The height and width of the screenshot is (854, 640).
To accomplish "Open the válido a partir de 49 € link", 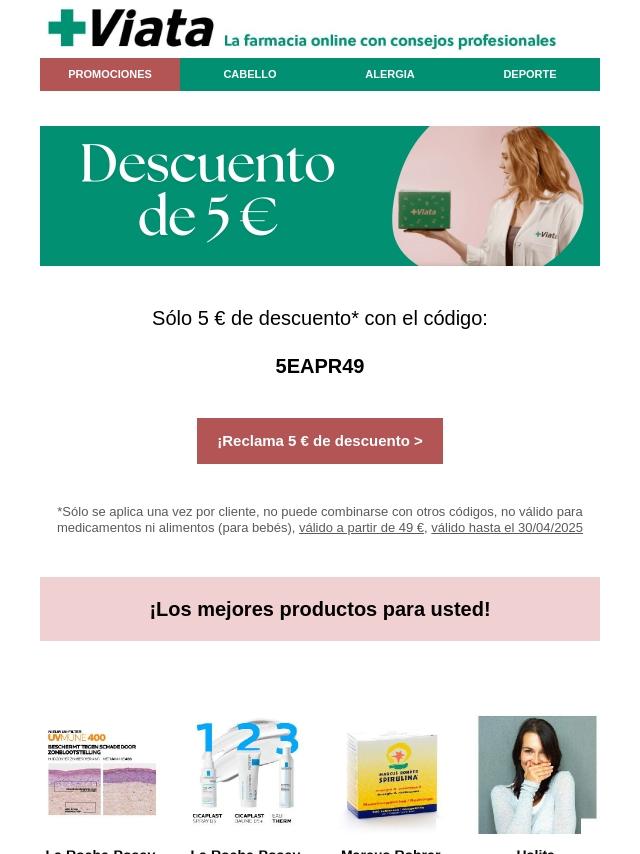I will click(x=361, y=528).
